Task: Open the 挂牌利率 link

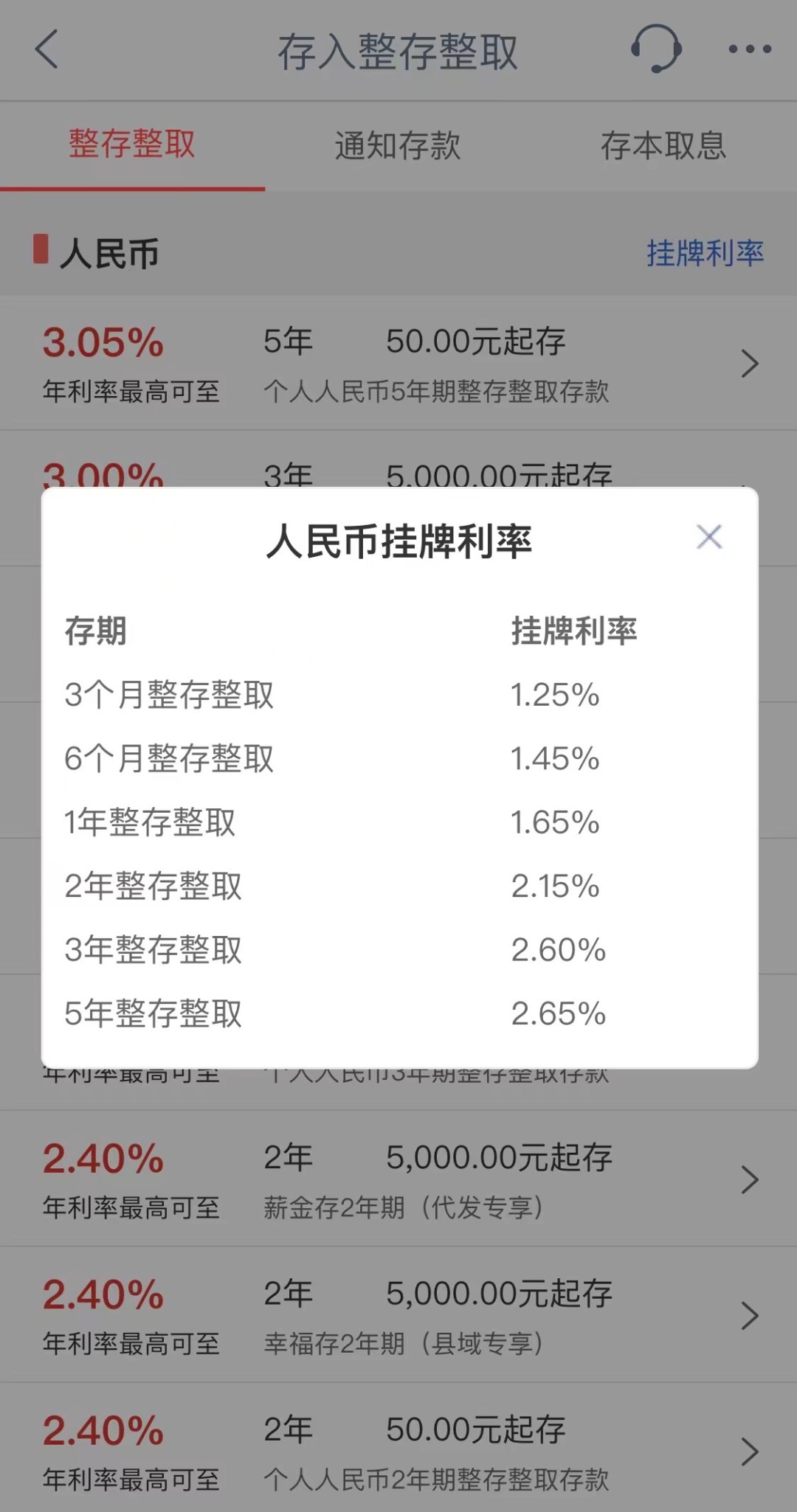Action: [x=705, y=253]
